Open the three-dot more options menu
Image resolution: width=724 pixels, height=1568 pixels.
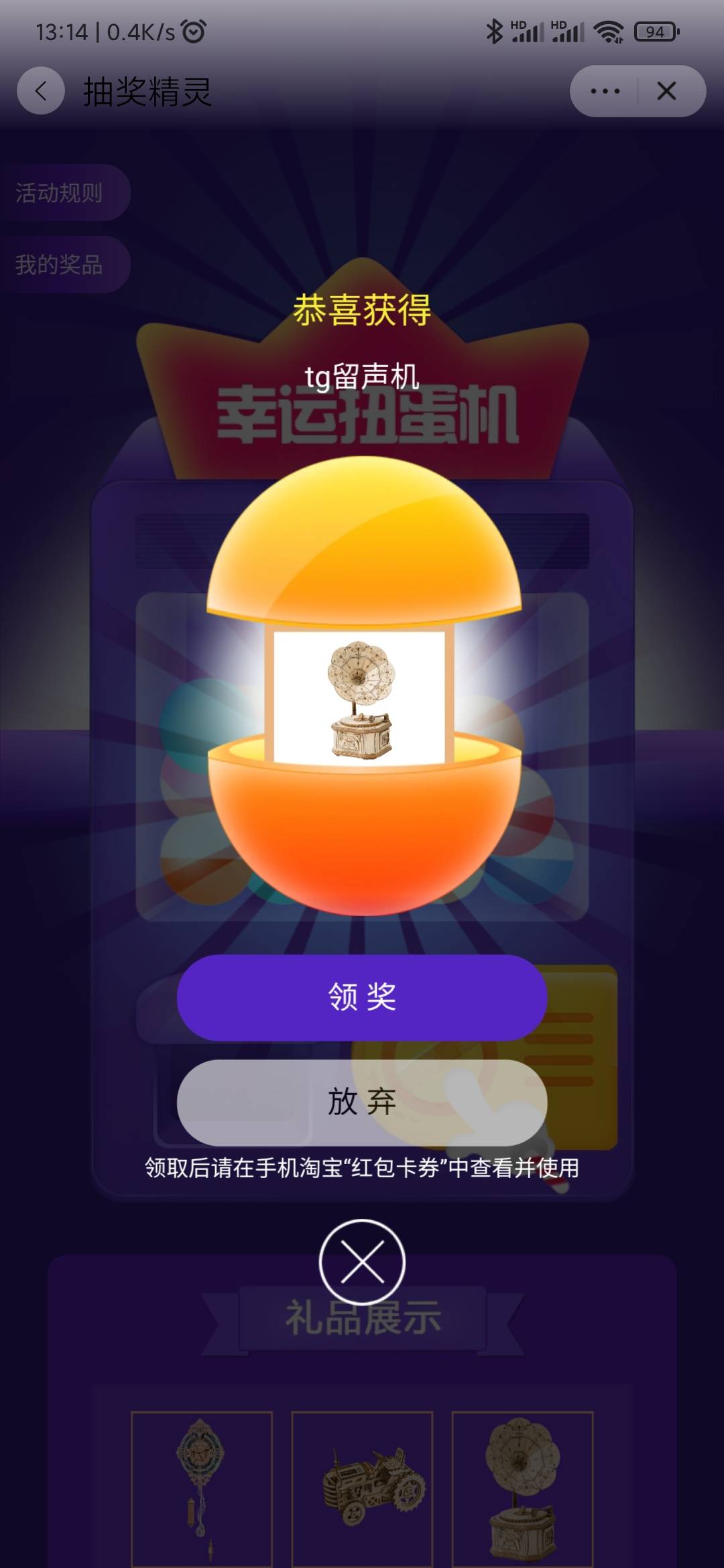tap(605, 91)
